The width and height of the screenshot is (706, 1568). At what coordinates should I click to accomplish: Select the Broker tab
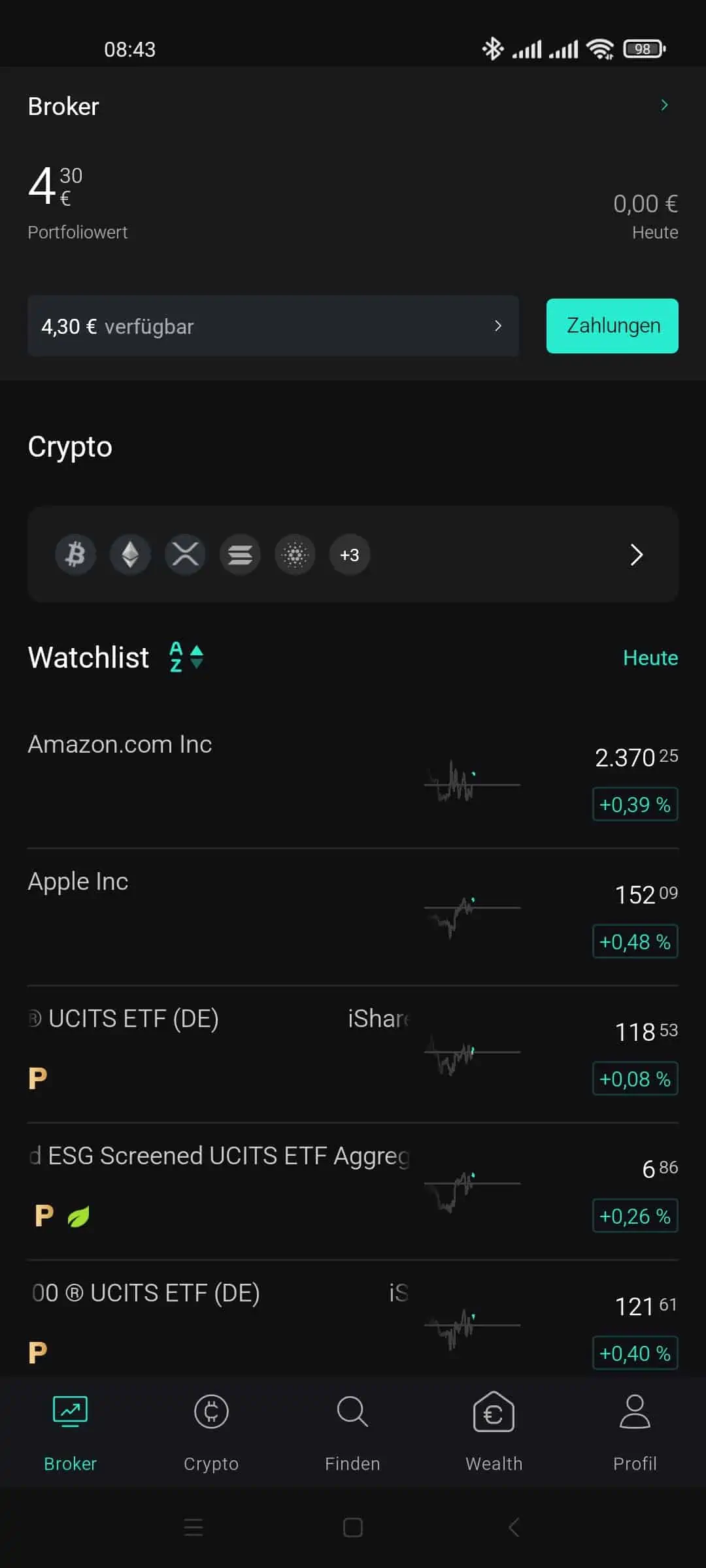click(x=70, y=1432)
